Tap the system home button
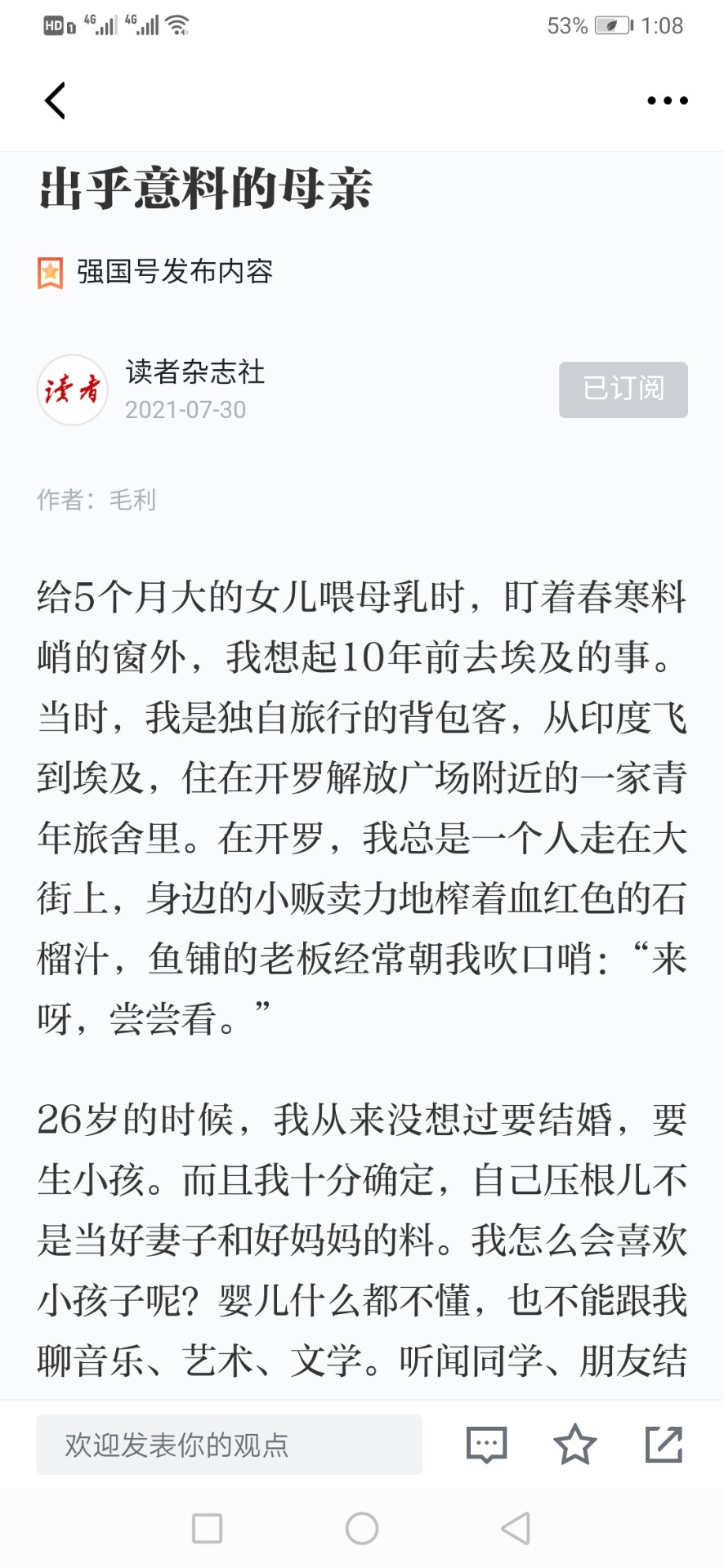Viewport: 724px width, 1568px height. click(362, 1528)
